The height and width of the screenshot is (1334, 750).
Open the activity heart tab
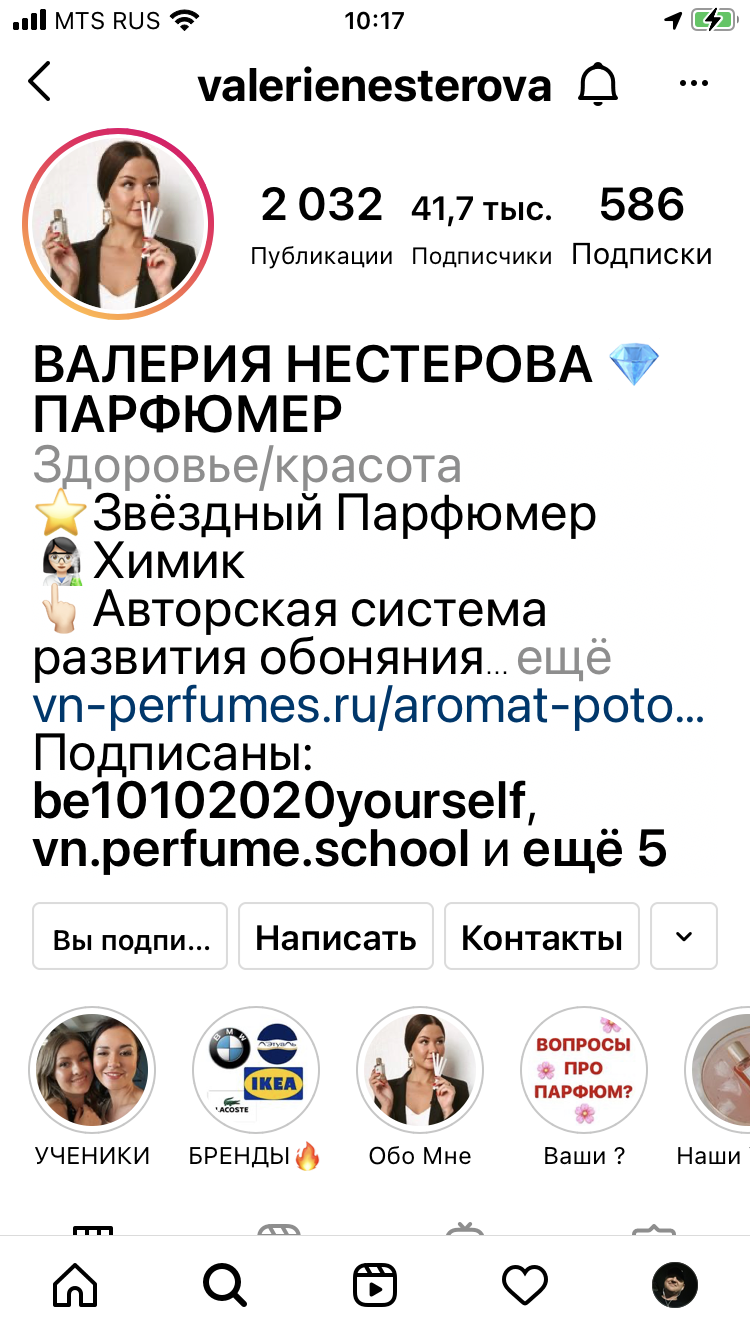(524, 1284)
